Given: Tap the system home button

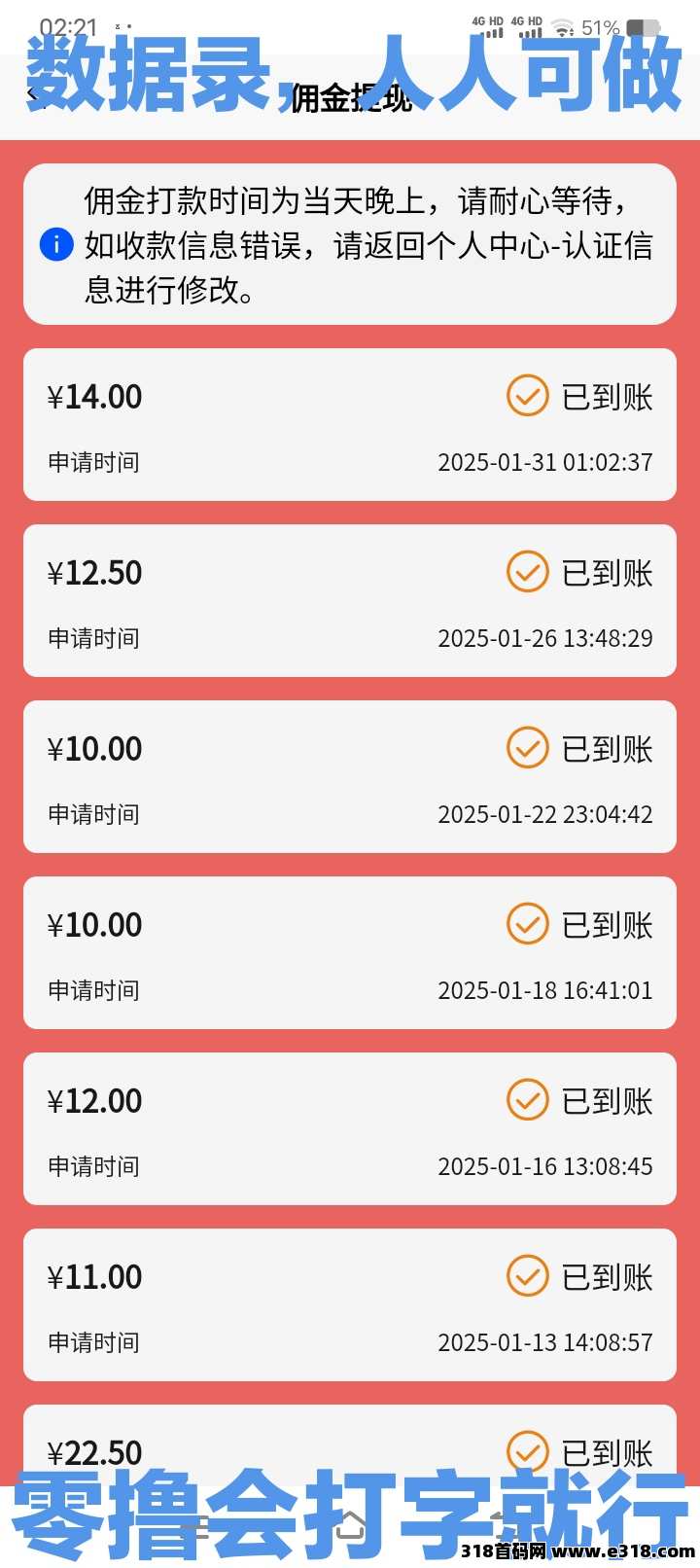Looking at the screenshot, I should coord(350,1524).
